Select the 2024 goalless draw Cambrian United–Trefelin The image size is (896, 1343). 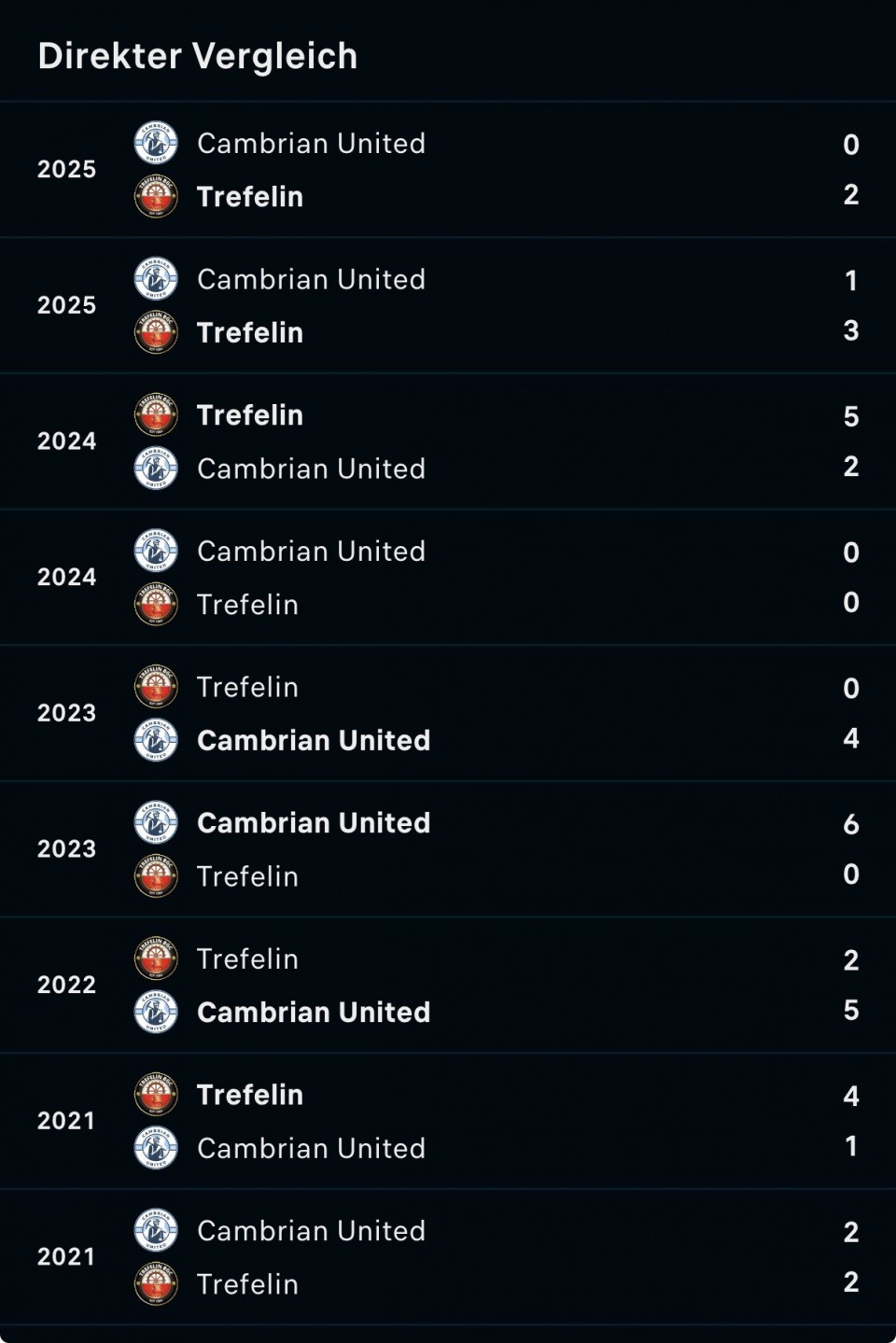click(448, 578)
